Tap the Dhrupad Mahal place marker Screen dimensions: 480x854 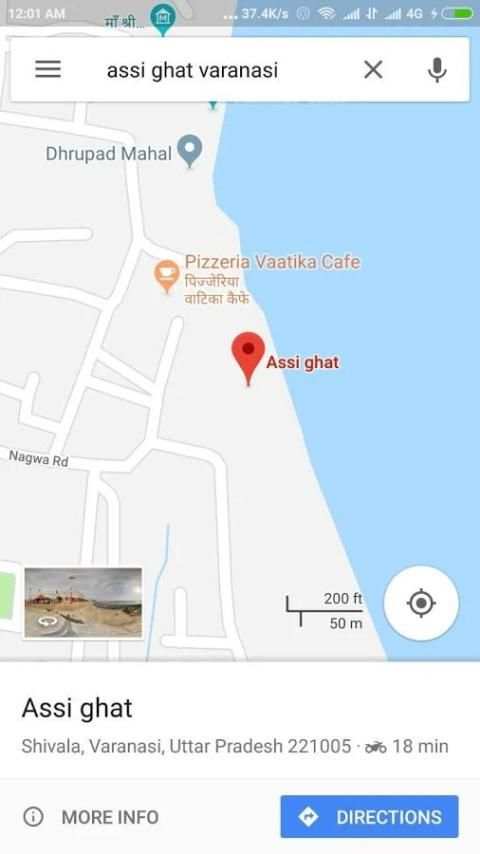[190, 151]
